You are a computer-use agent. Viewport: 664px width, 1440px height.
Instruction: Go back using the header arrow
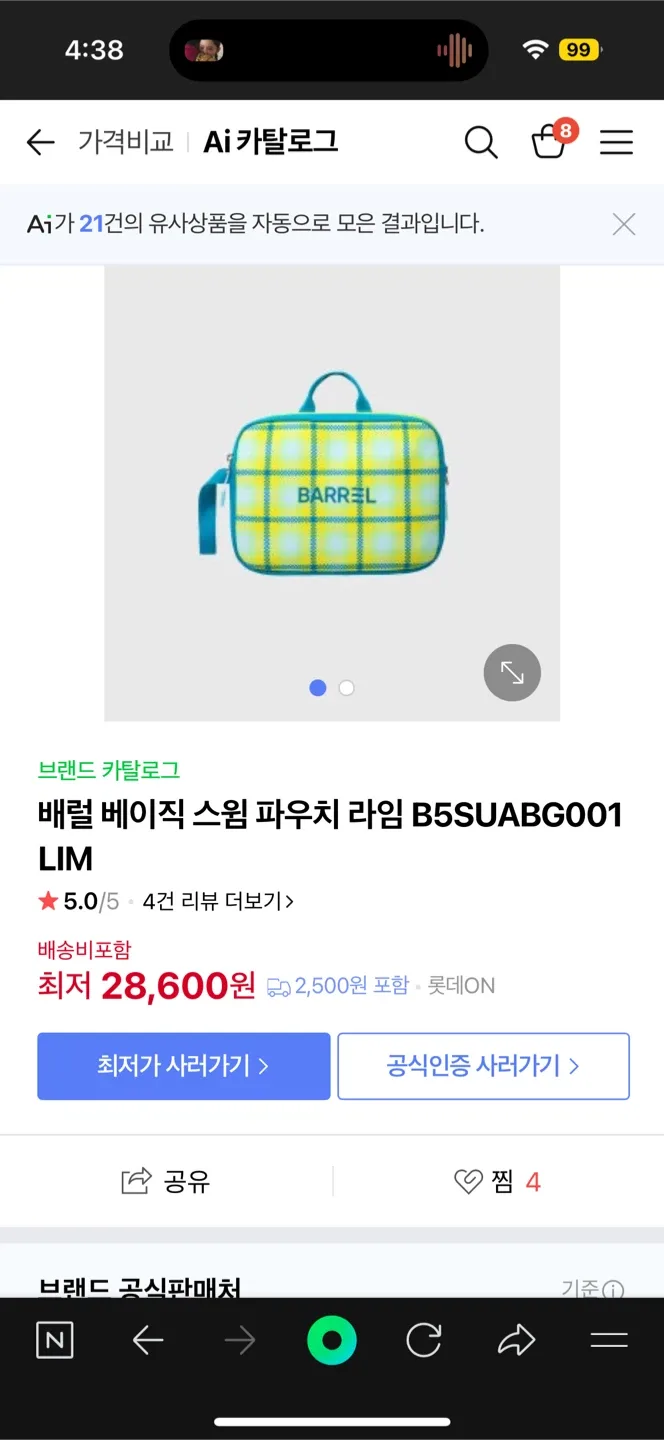(40, 142)
